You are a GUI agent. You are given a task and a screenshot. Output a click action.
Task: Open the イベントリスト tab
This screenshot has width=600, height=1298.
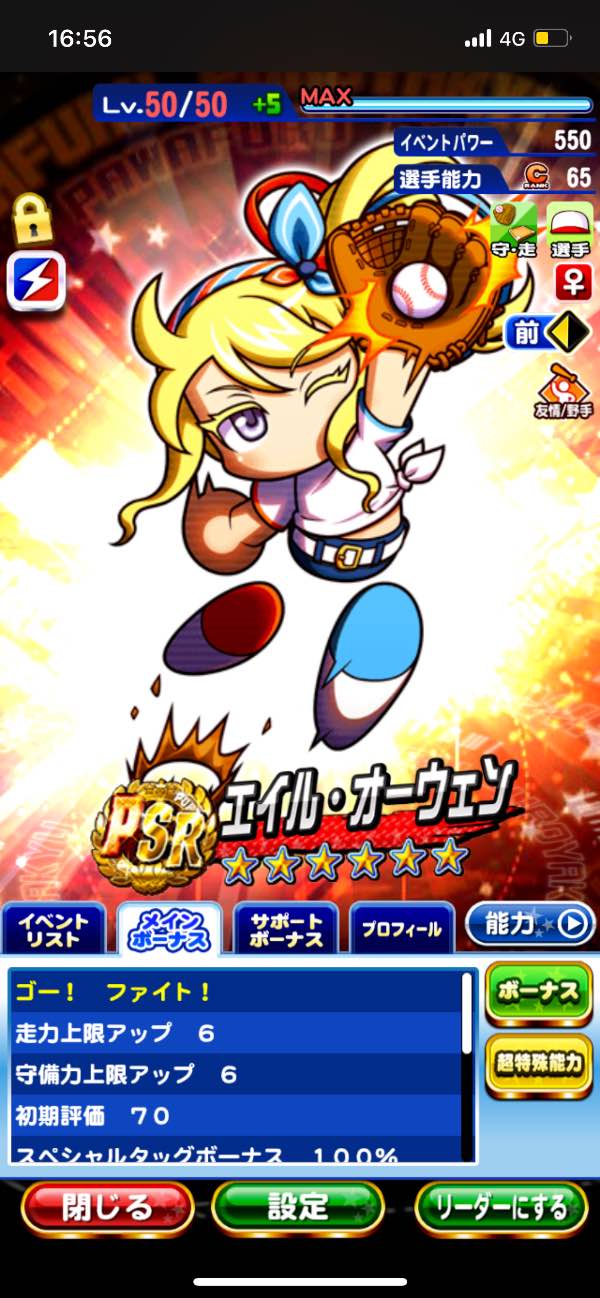tap(54, 928)
